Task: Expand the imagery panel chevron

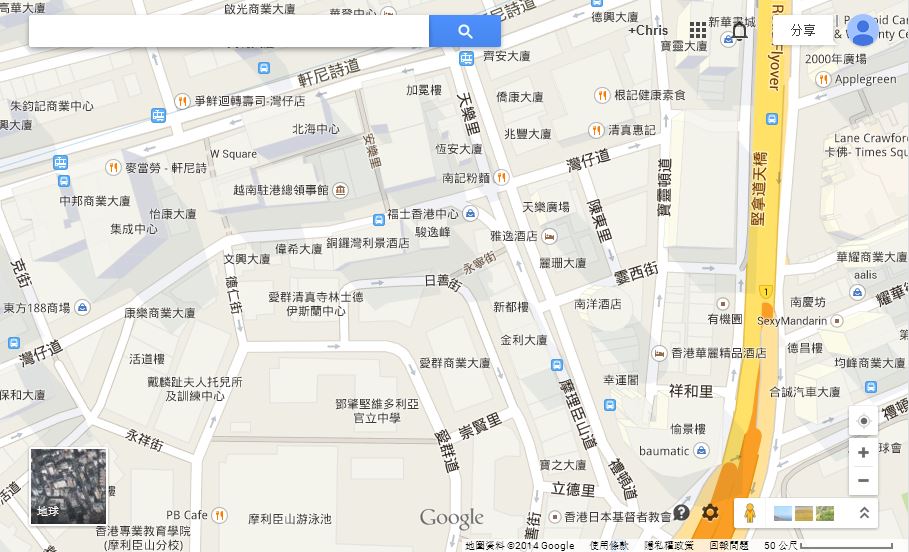Action: point(864,513)
